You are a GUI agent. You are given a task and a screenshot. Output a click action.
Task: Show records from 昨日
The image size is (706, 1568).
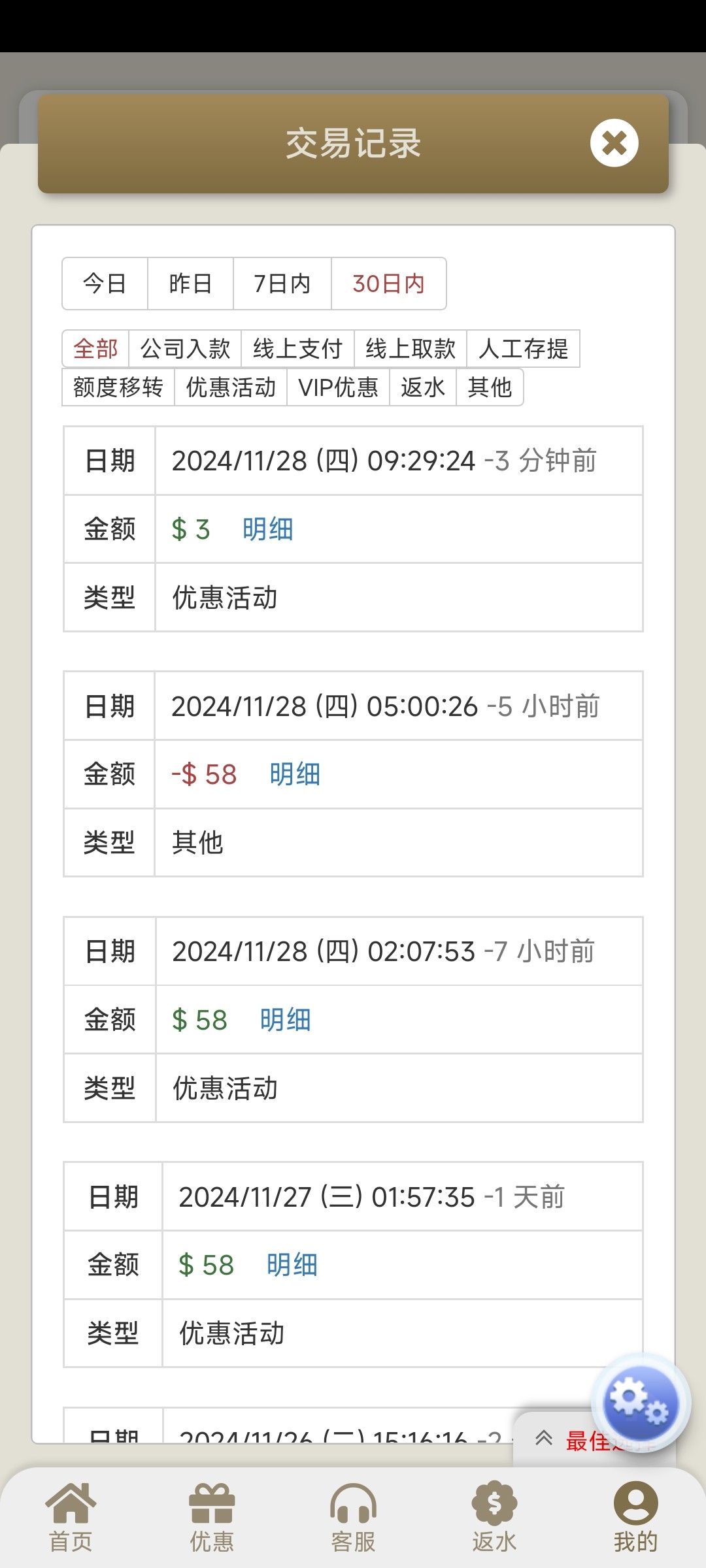point(190,284)
